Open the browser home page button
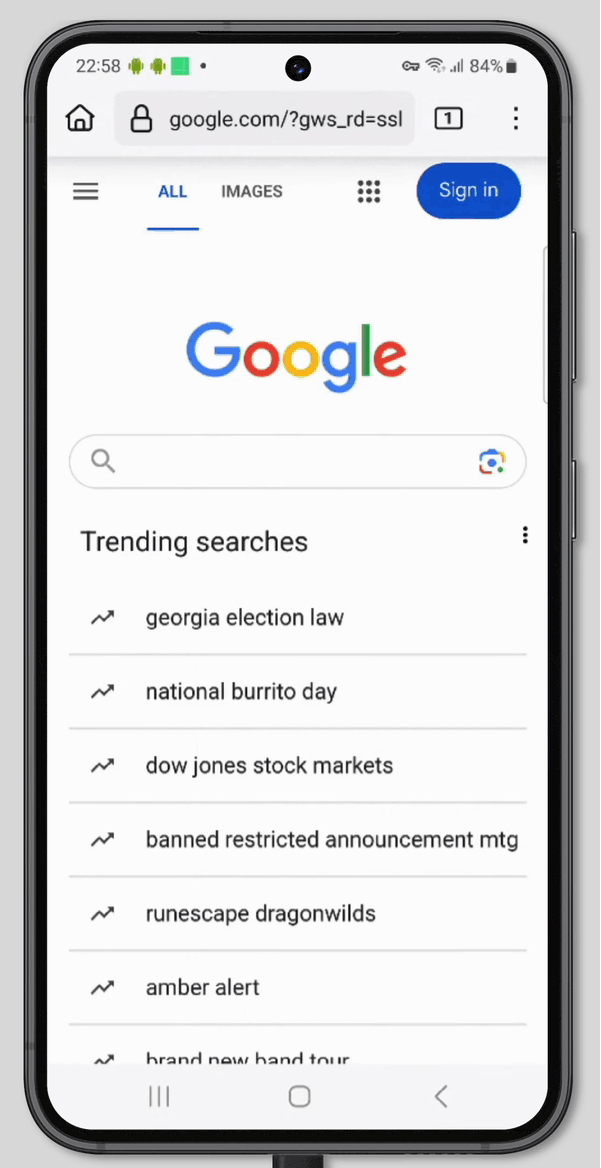 coord(79,119)
